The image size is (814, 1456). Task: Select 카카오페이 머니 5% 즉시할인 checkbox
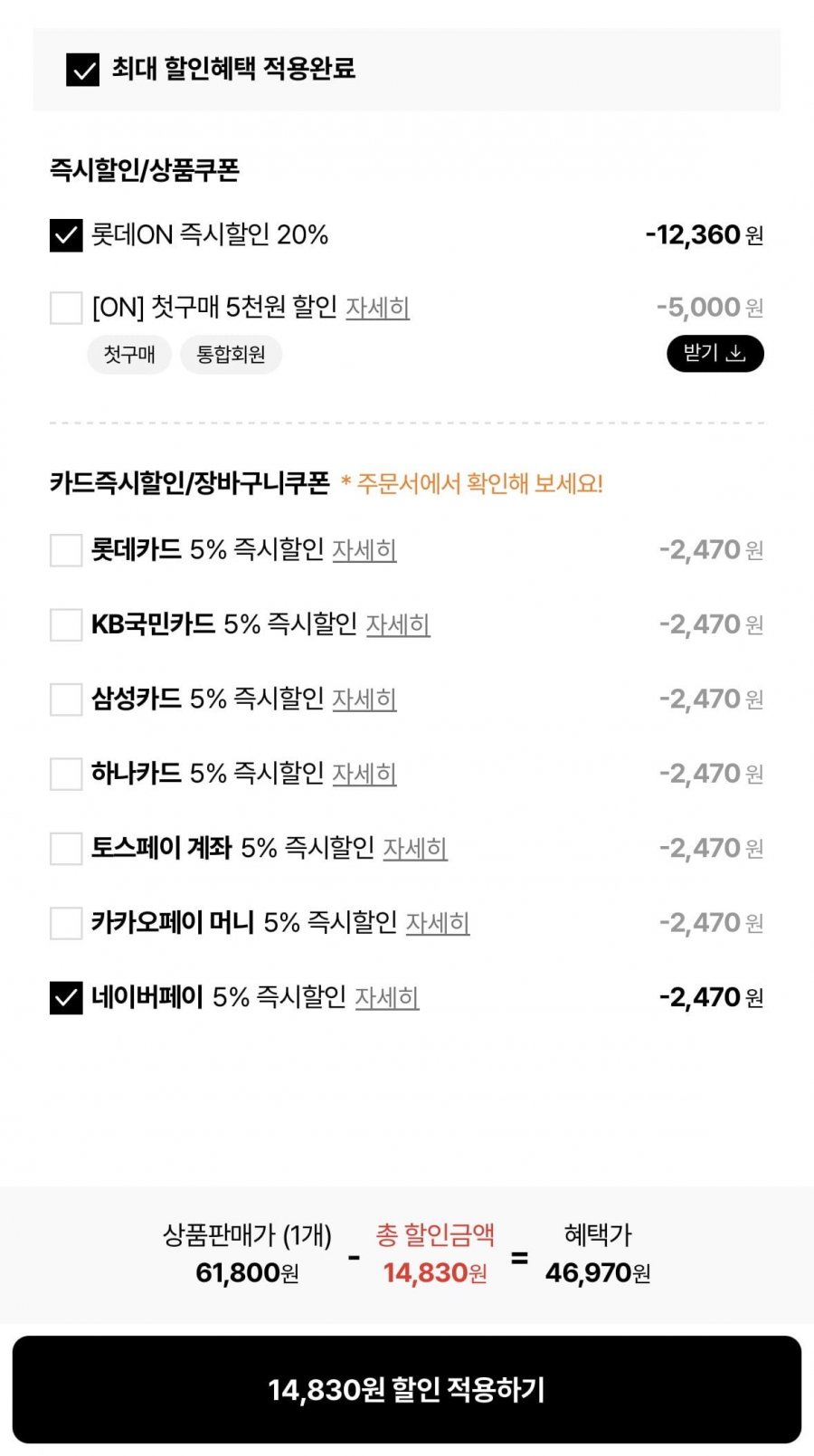point(66,923)
